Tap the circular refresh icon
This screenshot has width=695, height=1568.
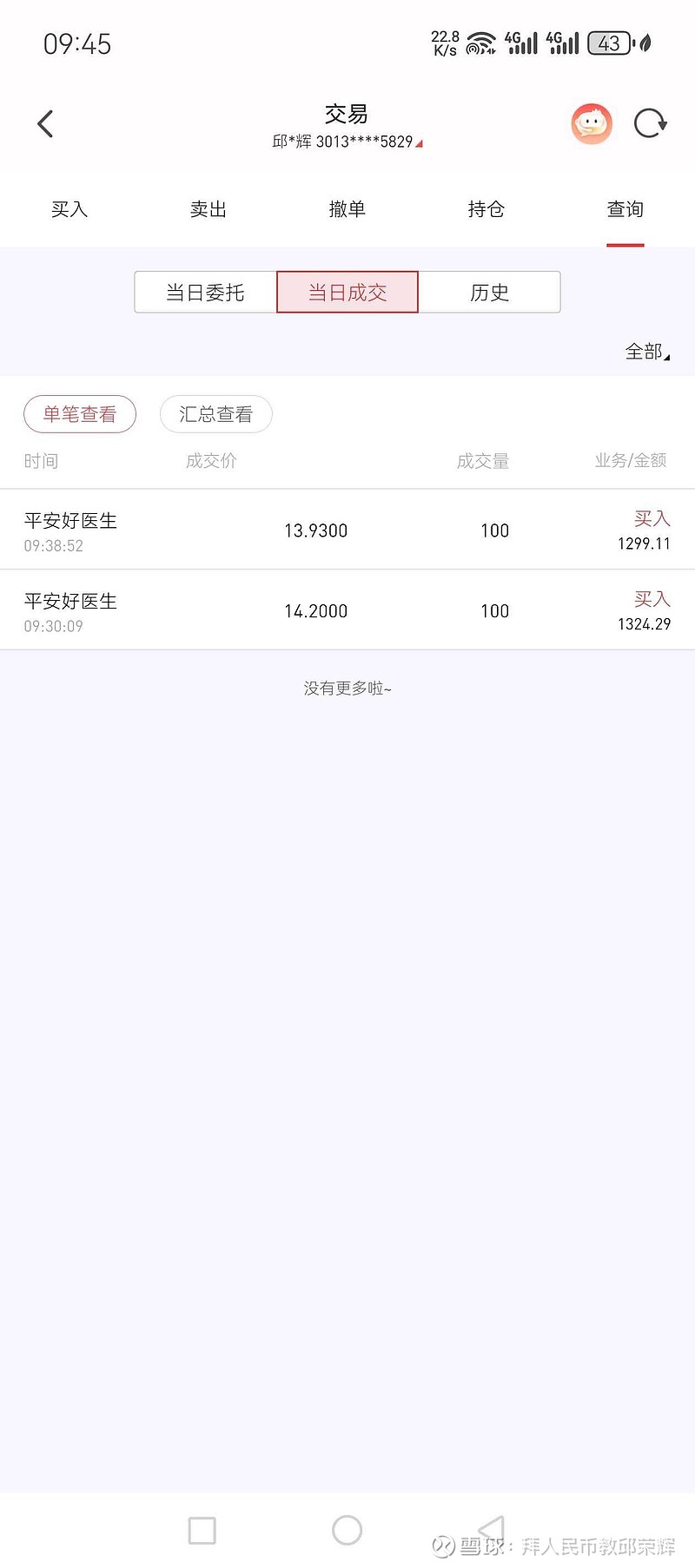tap(650, 123)
